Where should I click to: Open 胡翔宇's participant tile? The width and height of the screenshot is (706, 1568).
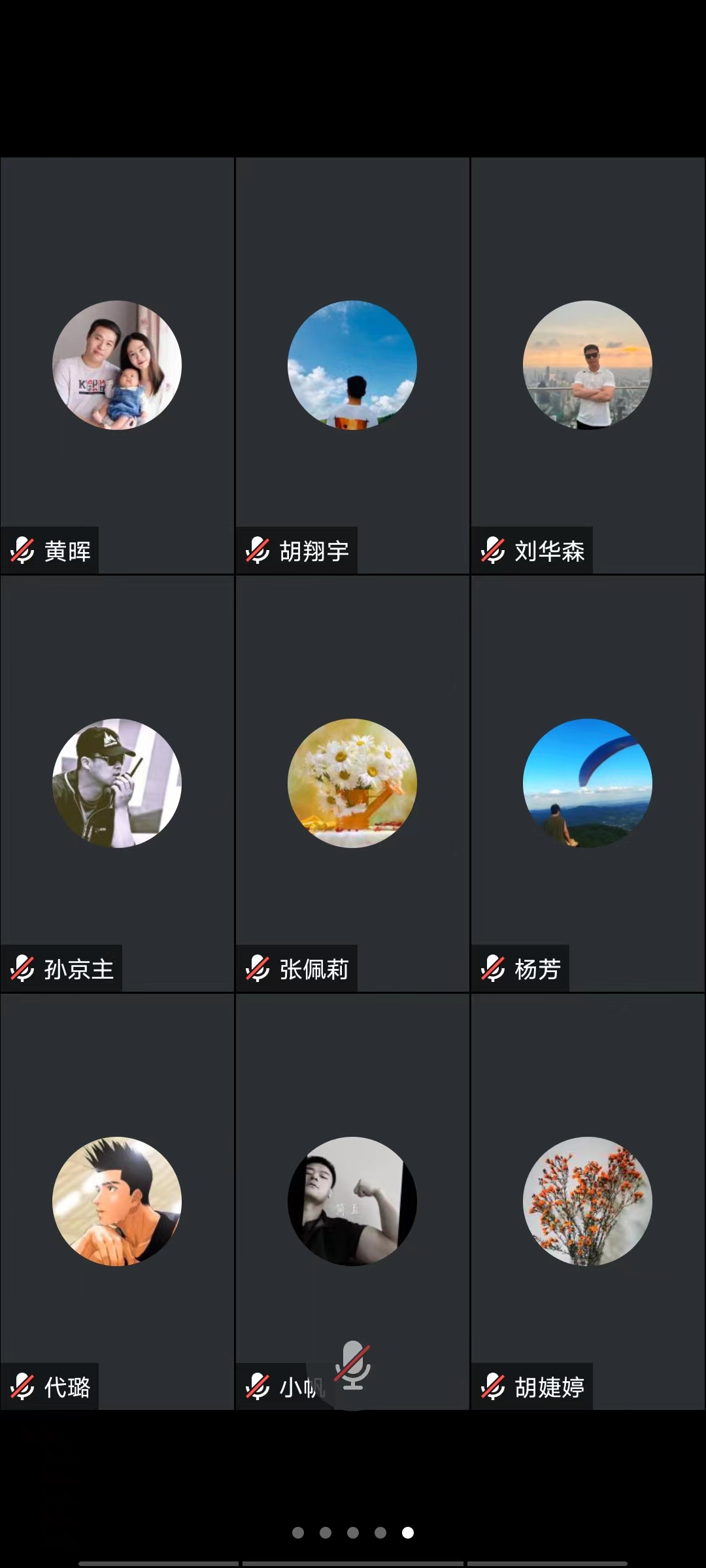[x=352, y=365]
